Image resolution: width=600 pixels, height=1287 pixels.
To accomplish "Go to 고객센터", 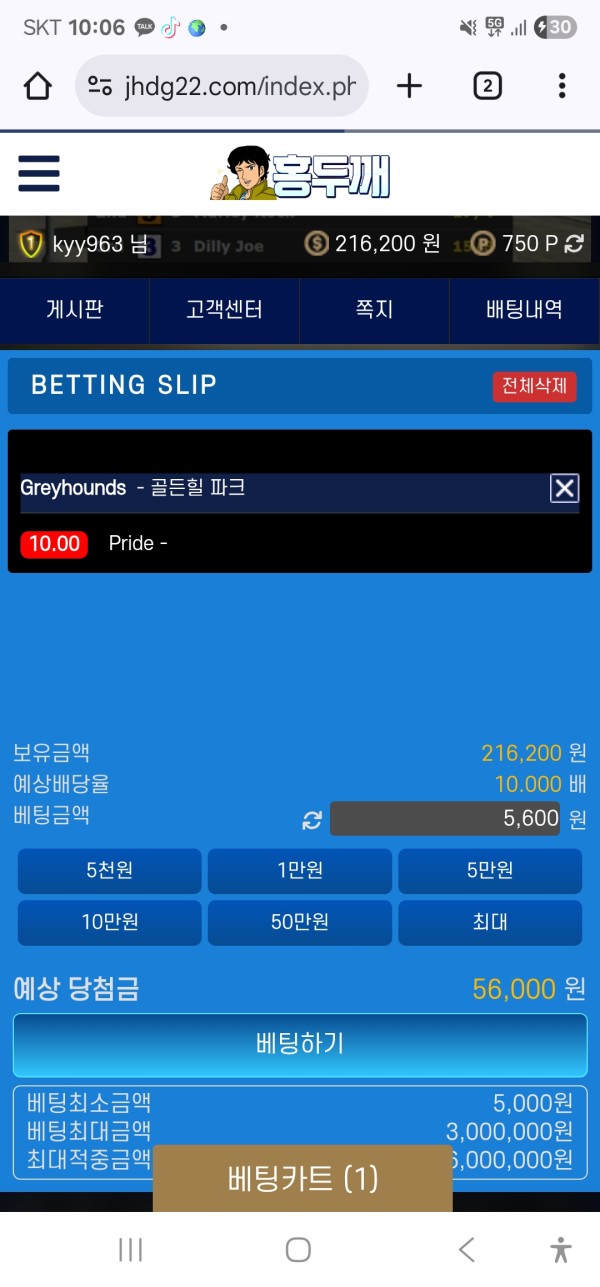I will [x=224, y=310].
